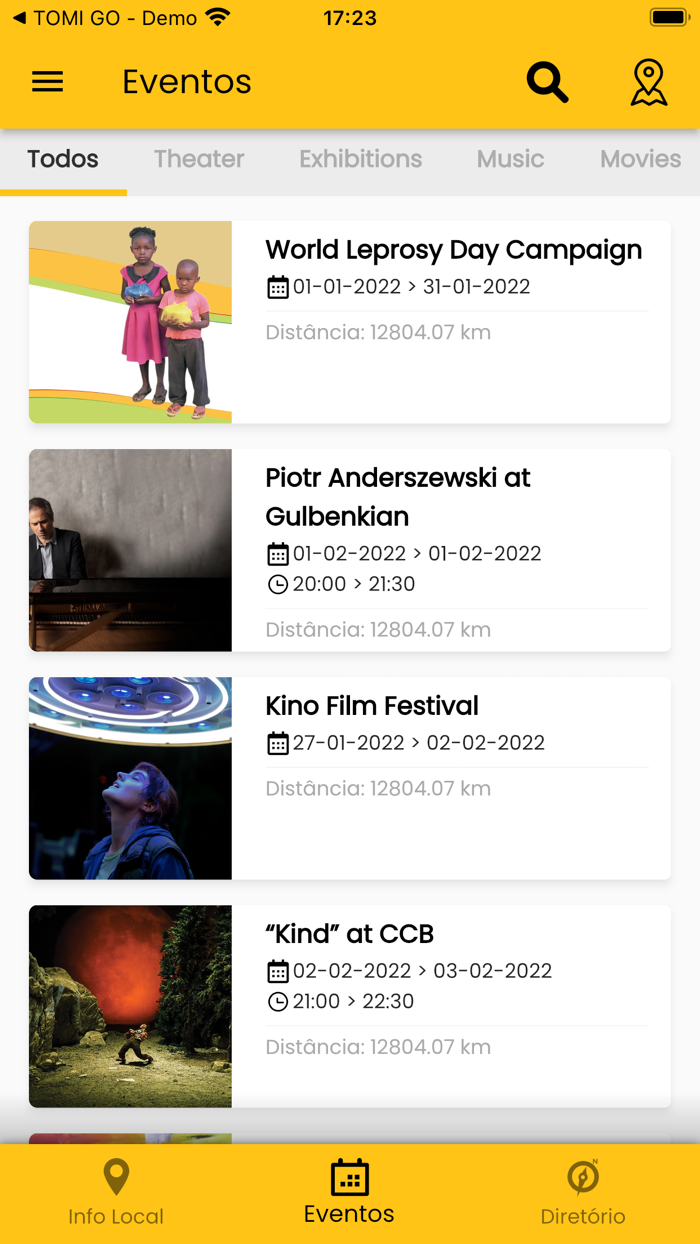Open the Diretório section
This screenshot has height=1244, width=700.
point(583,1192)
